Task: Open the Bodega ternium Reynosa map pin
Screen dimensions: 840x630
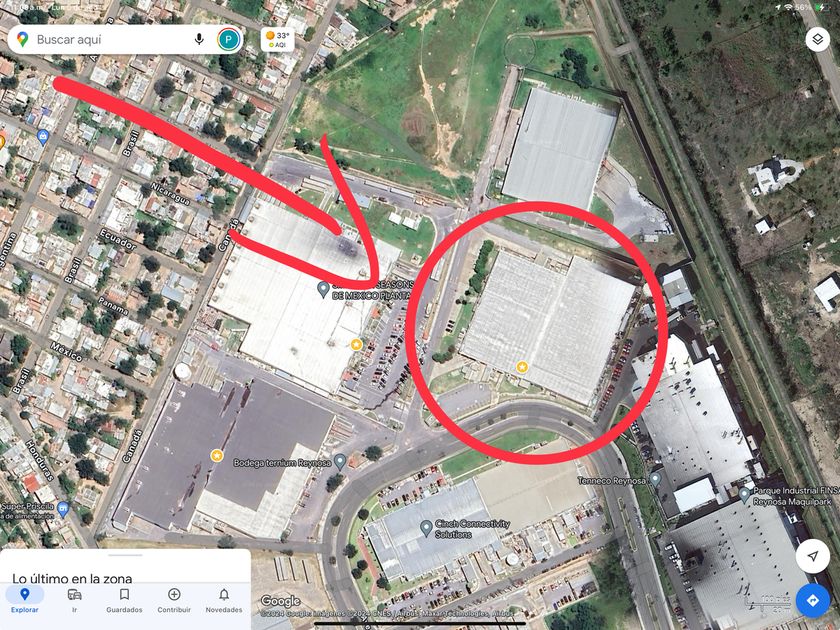Action: tap(340, 462)
